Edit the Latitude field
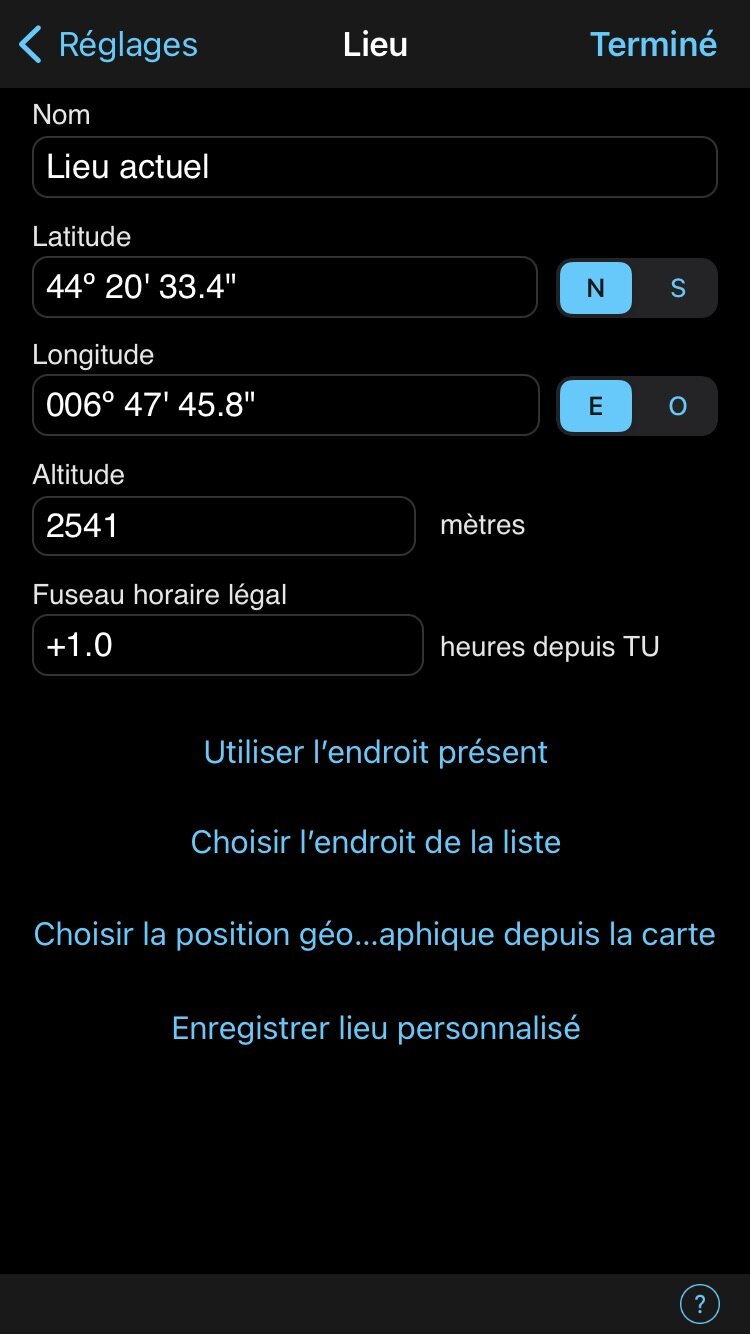 [285, 288]
